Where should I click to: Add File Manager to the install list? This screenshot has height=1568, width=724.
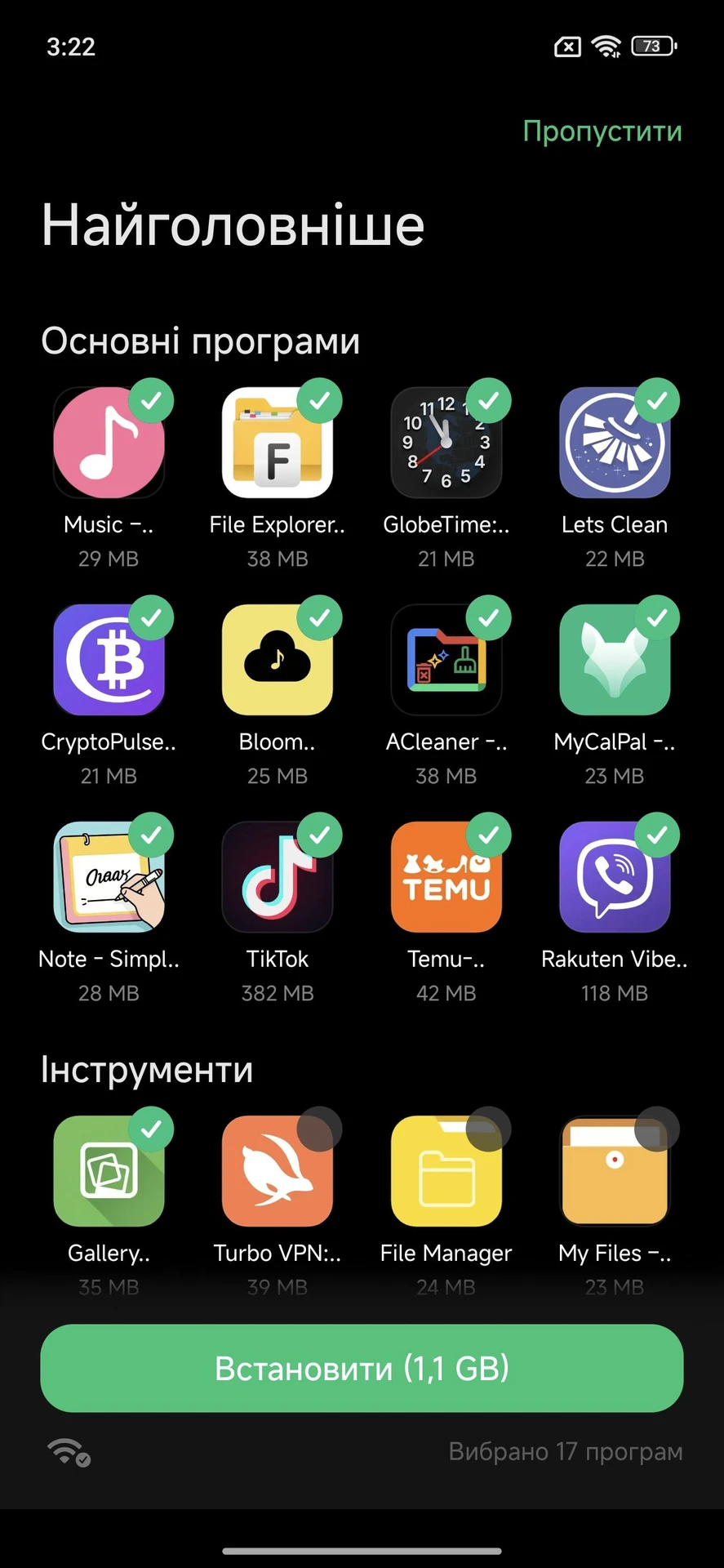click(x=446, y=1172)
